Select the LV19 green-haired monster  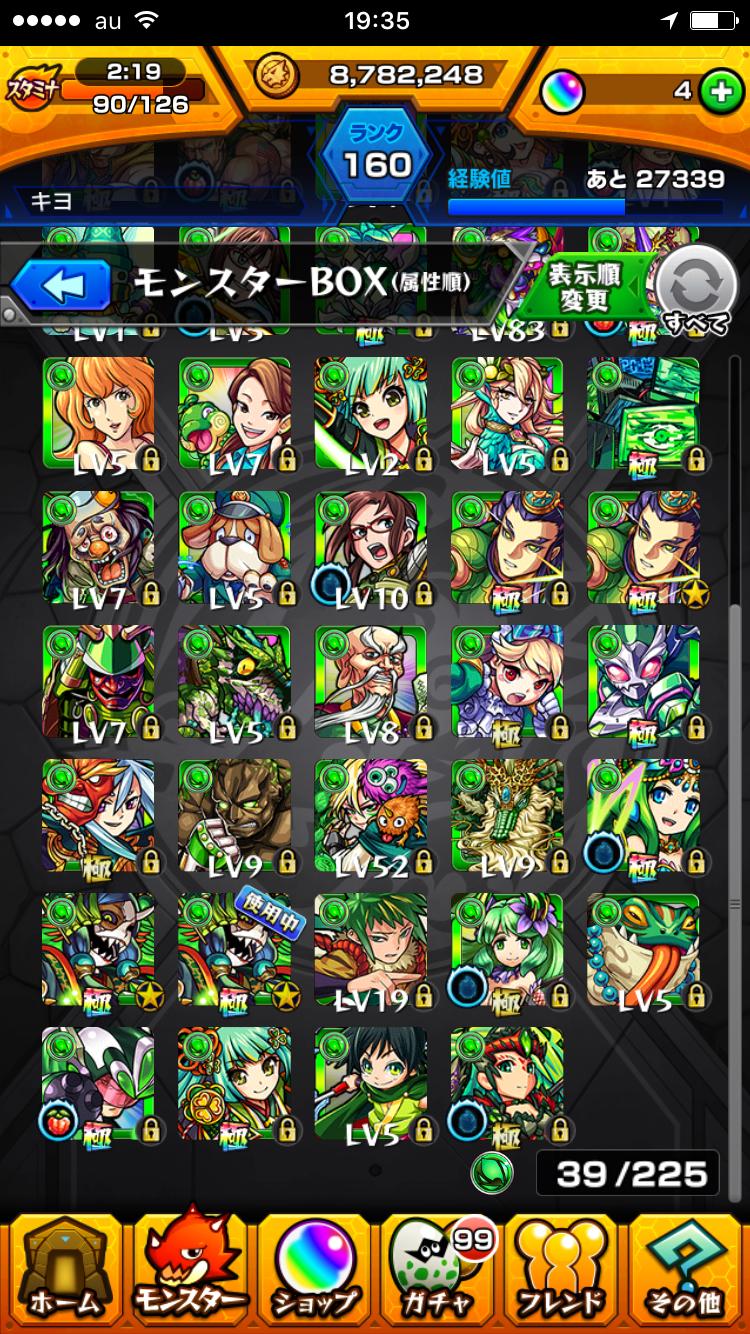click(371, 950)
